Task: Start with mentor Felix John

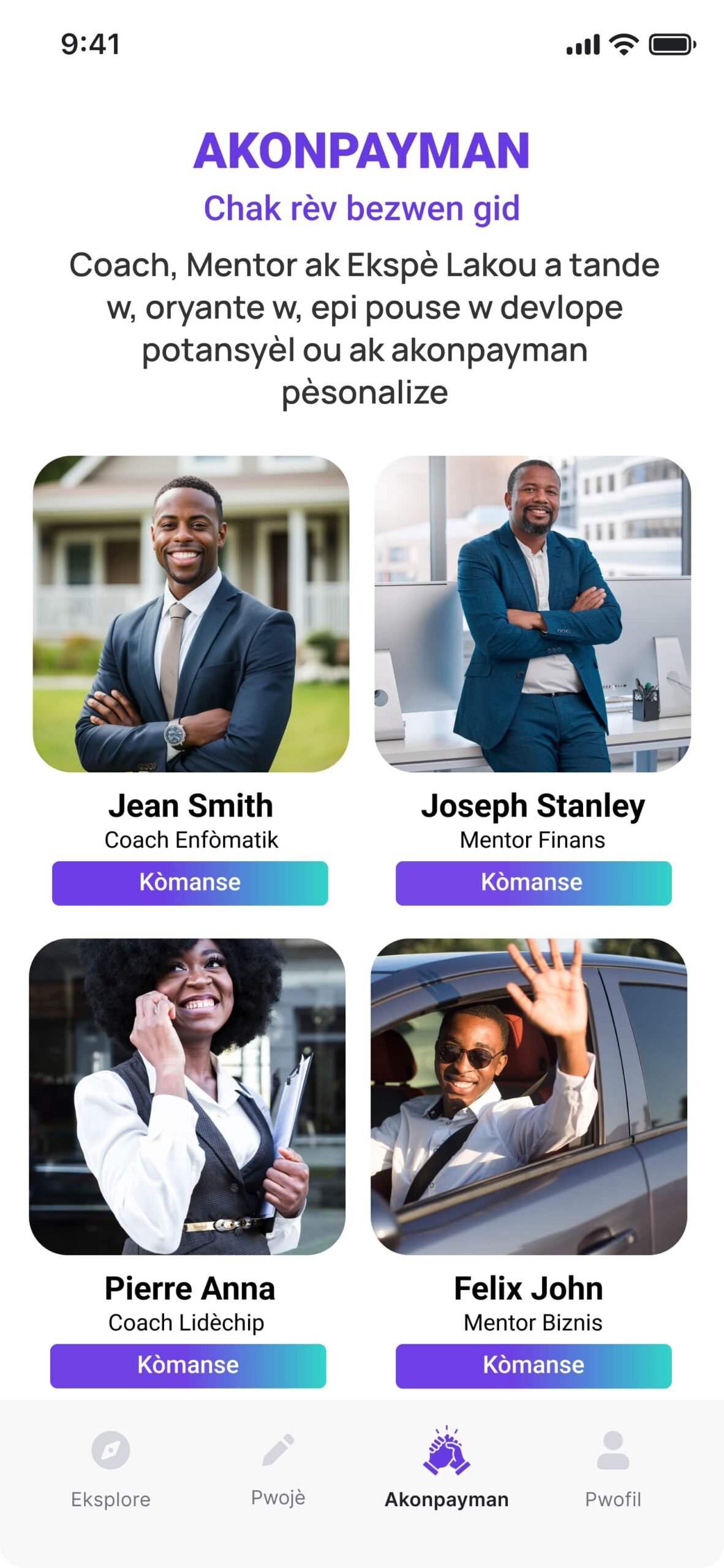Action: click(x=533, y=1365)
